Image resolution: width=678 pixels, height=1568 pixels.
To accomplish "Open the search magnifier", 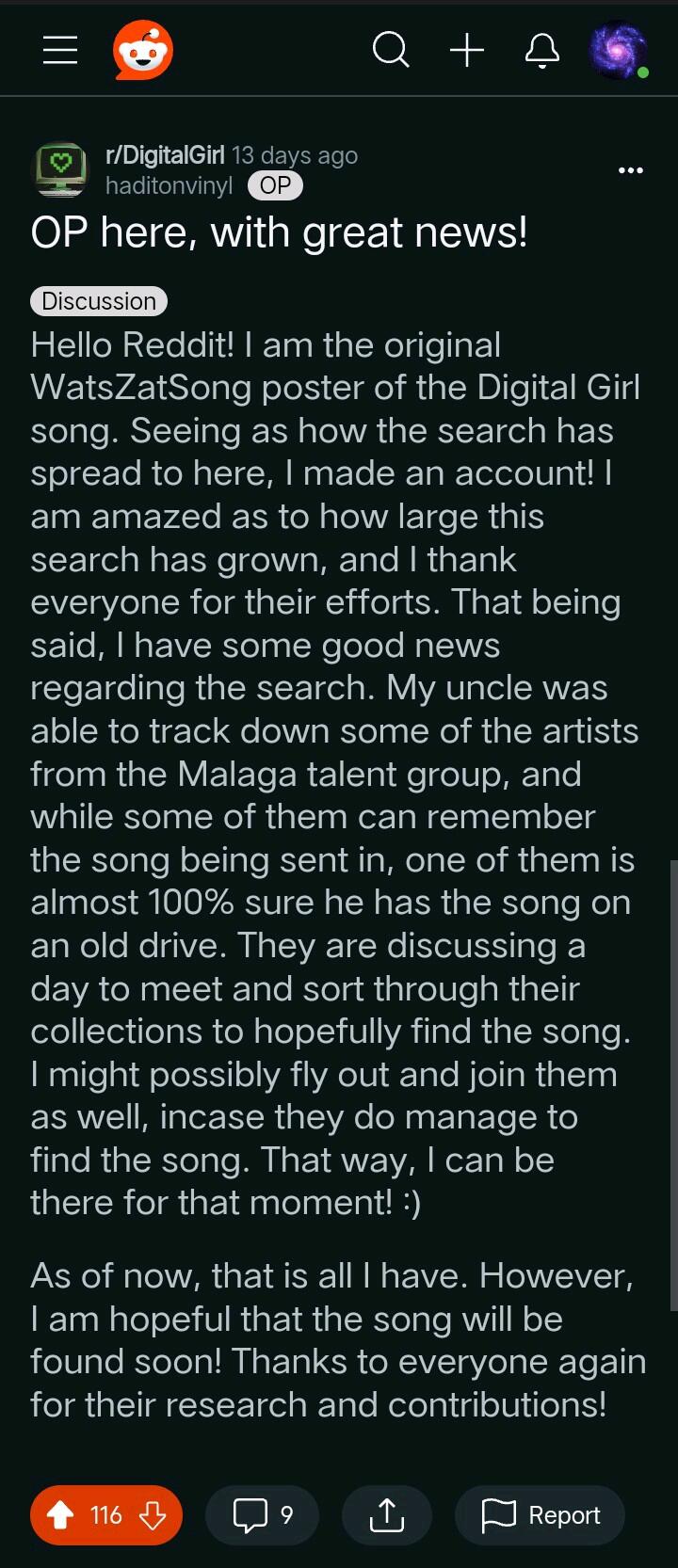I will 391,50.
